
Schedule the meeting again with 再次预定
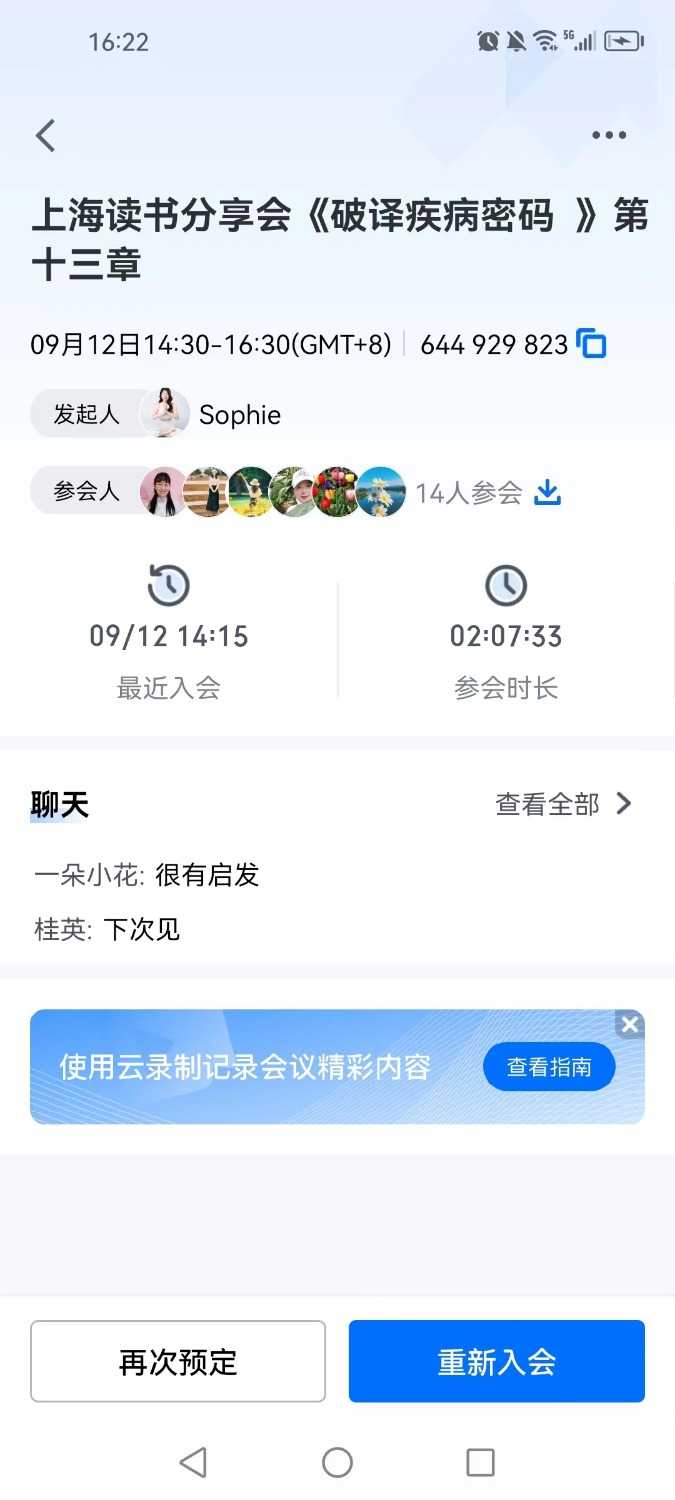[x=178, y=1361]
